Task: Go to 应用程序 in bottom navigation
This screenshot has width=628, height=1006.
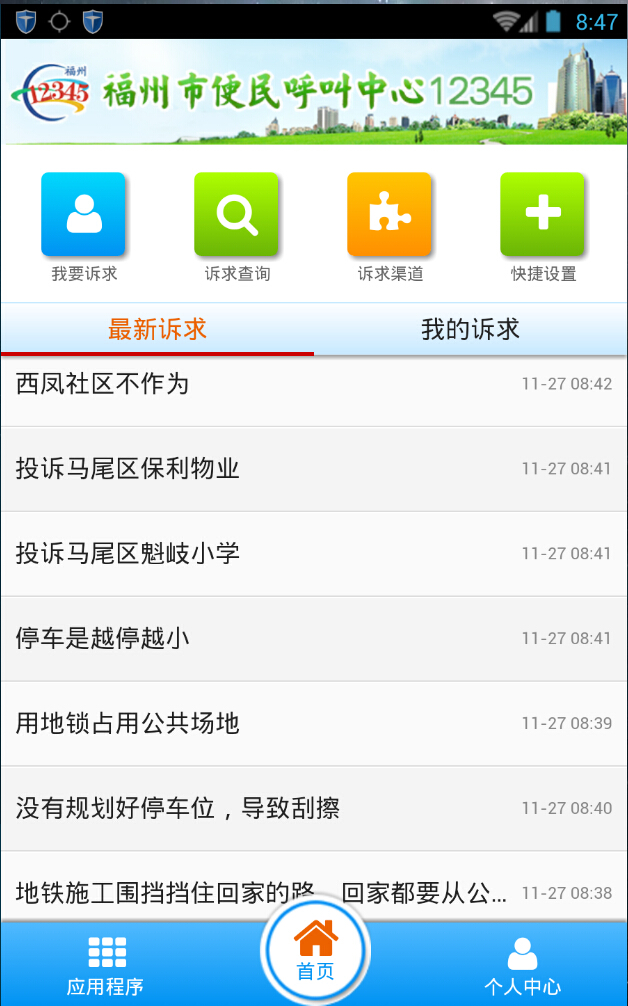Action: [105, 966]
